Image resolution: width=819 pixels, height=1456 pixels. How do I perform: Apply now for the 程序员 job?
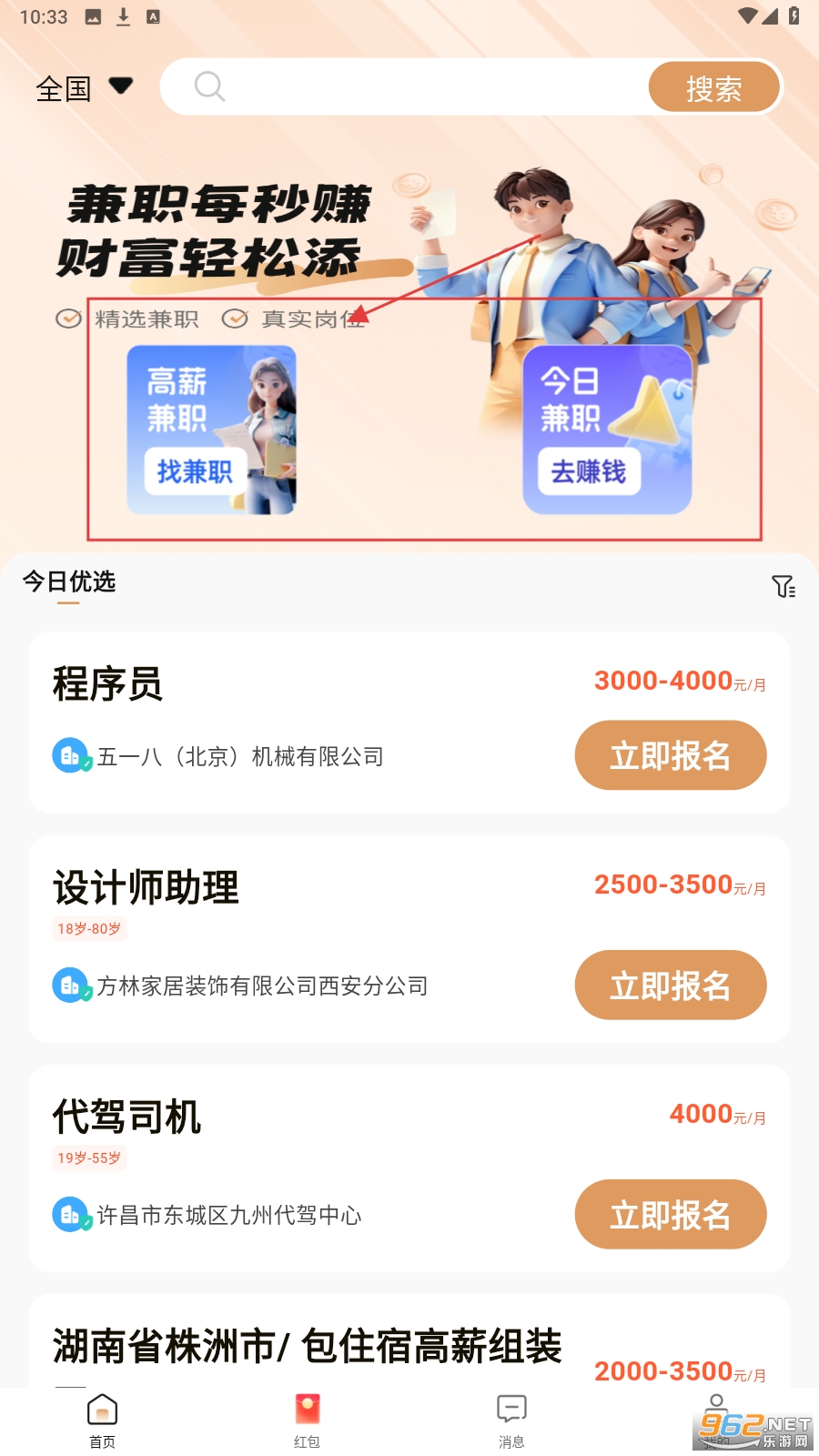click(670, 755)
